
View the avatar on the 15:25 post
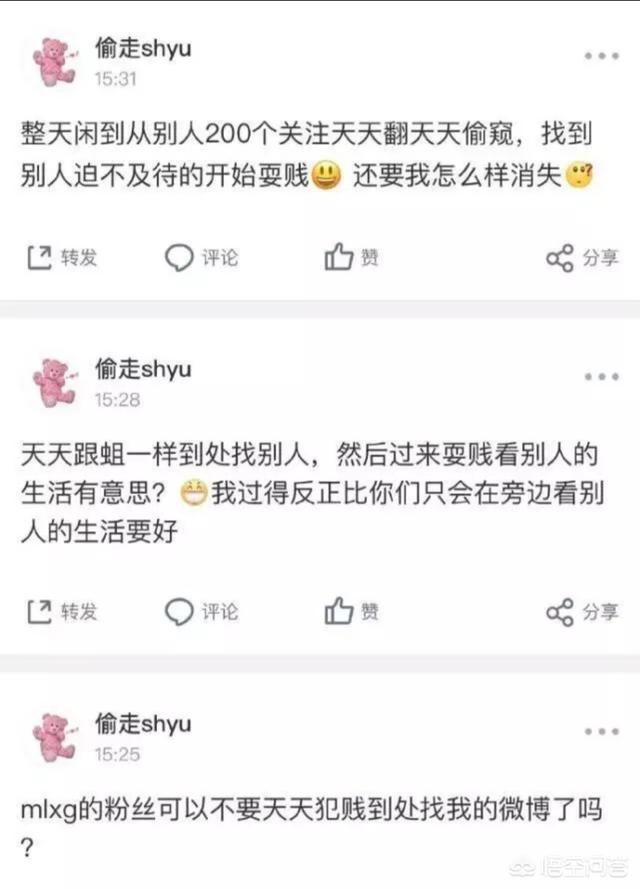54,738
